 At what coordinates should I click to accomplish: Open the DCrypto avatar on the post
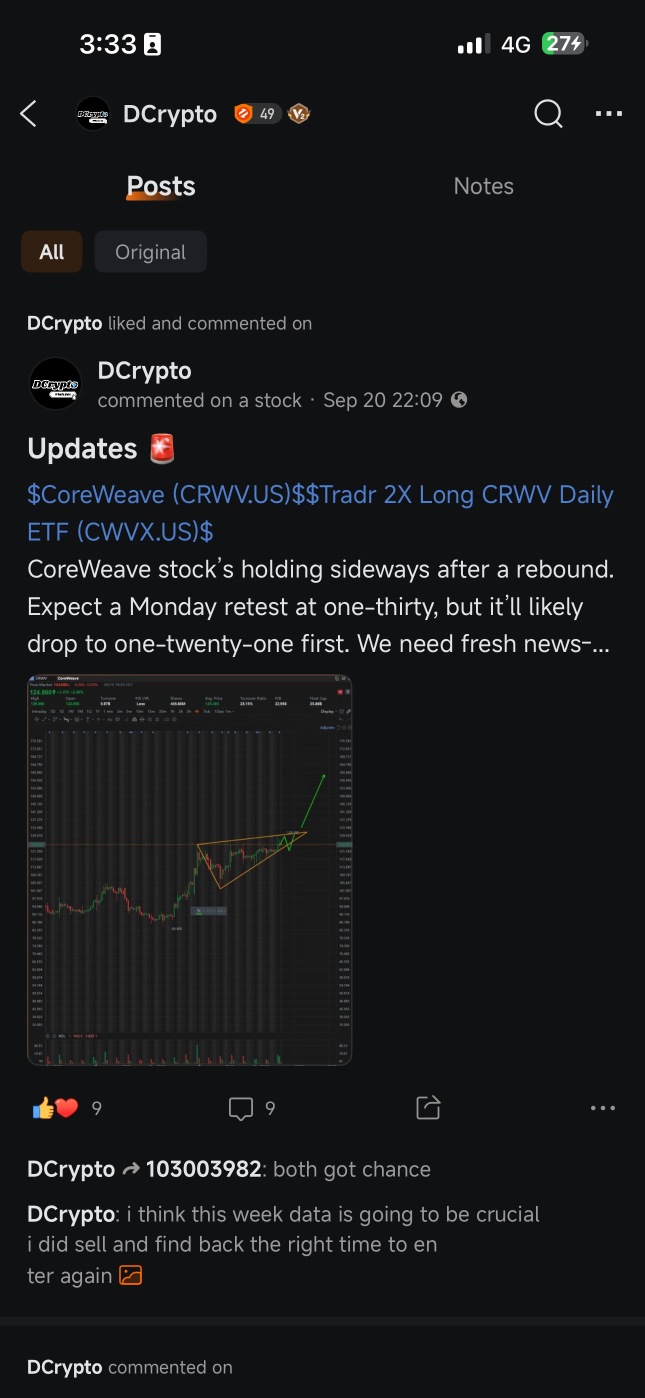click(x=56, y=384)
